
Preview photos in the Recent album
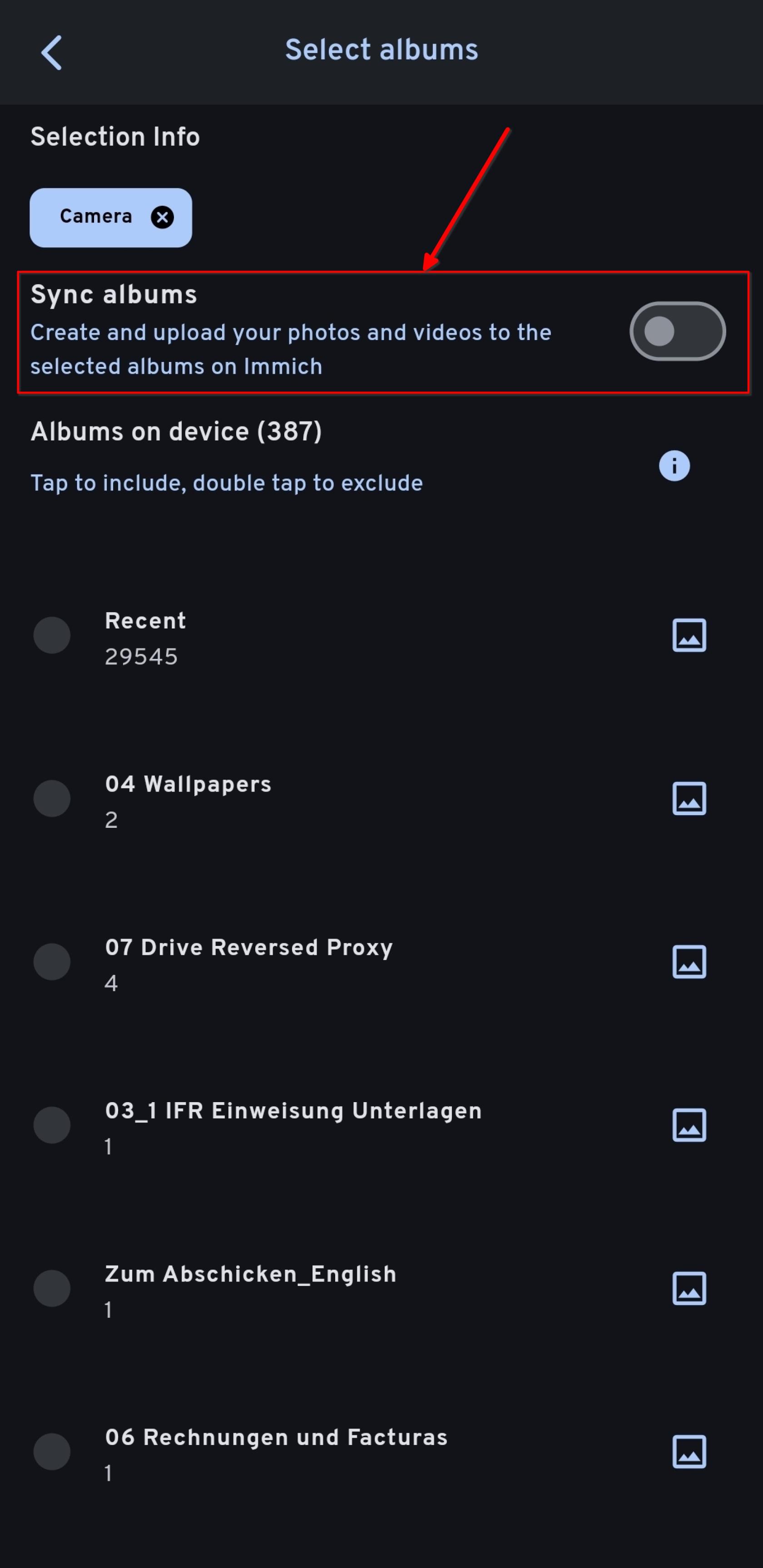[x=689, y=635]
